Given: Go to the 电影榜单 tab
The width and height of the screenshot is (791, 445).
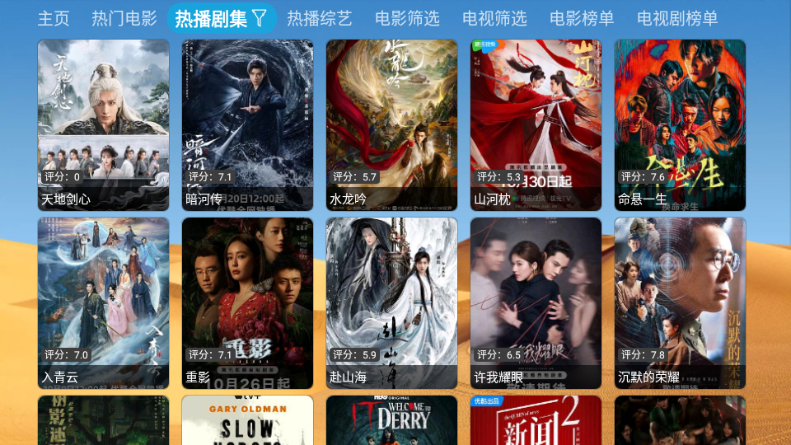Looking at the screenshot, I should tap(581, 18).
